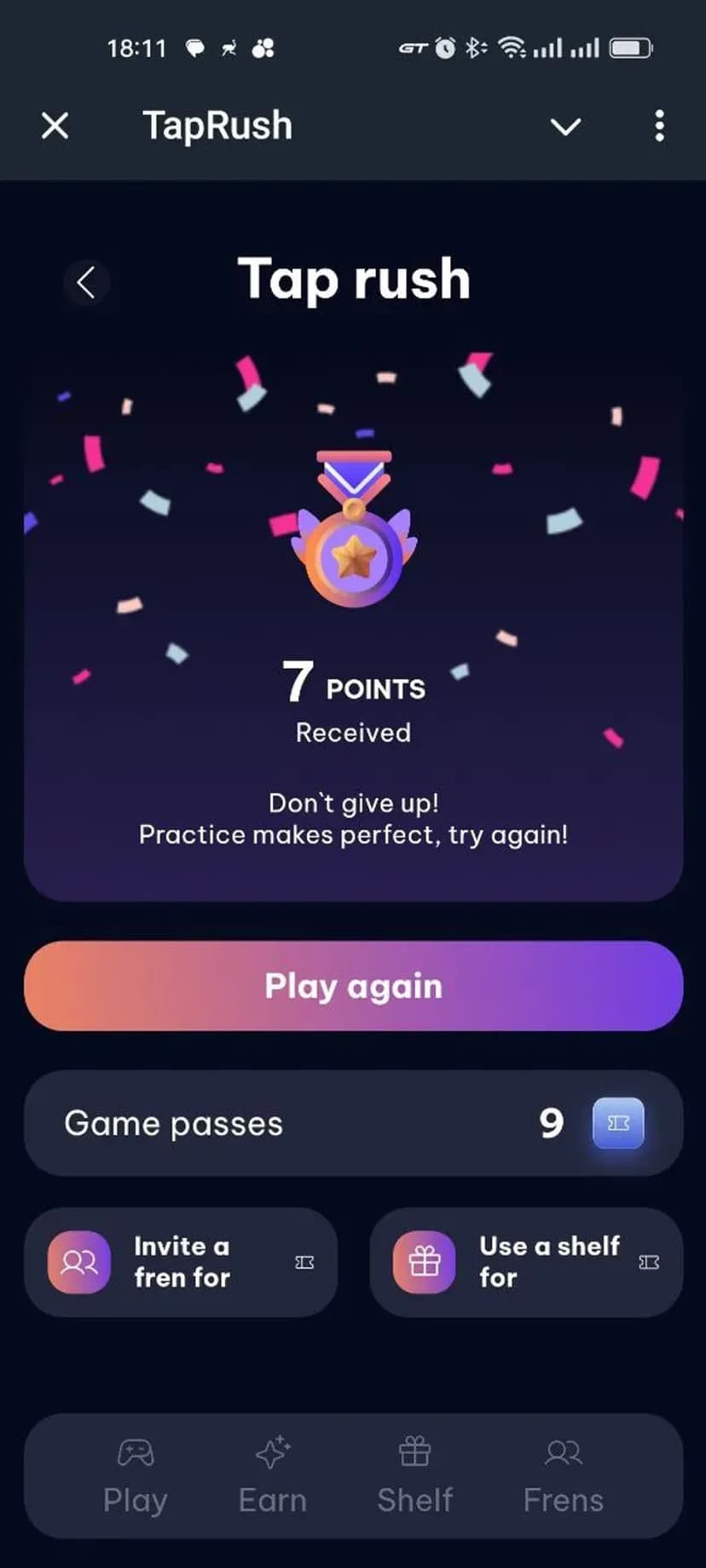Select Invite a fren for passes
706x1568 pixels.
point(181,1262)
